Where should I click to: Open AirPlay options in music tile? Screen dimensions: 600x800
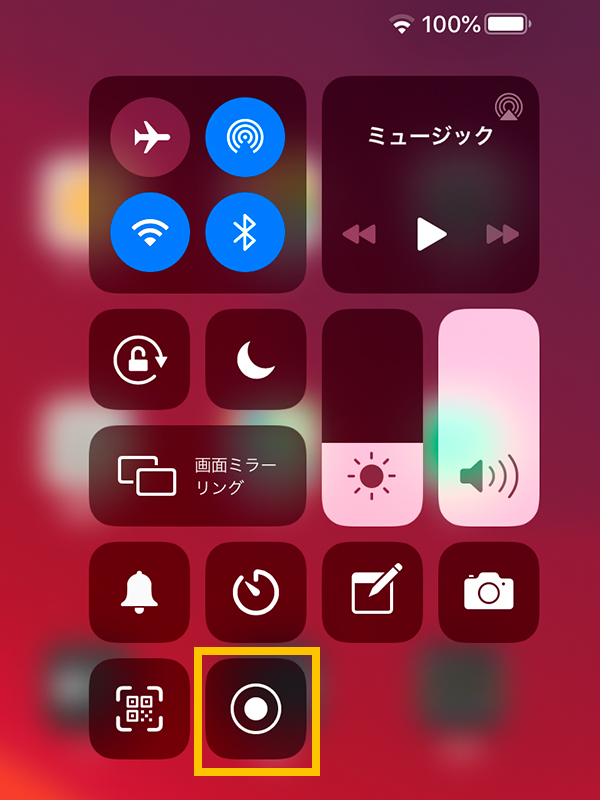510,107
